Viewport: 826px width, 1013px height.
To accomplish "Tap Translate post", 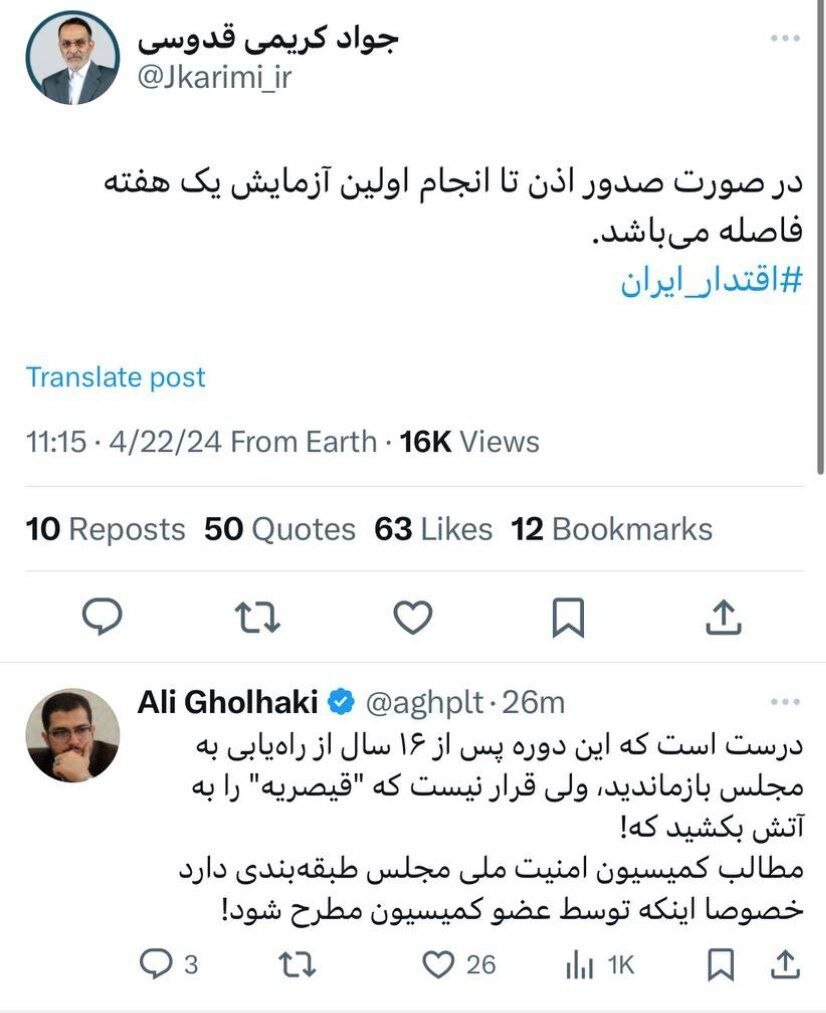I will click(115, 377).
